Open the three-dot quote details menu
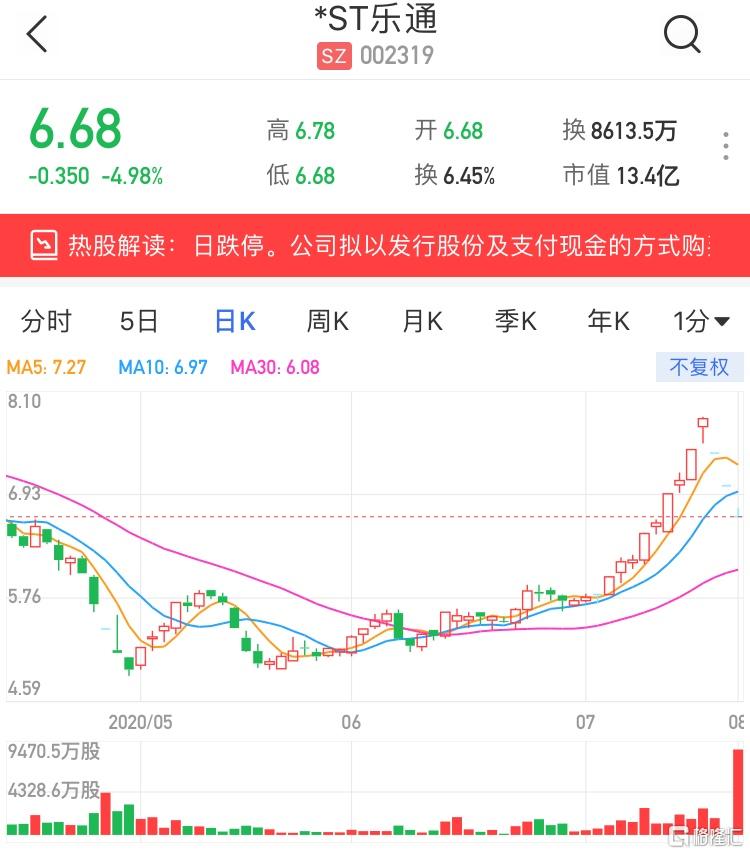 coord(726,146)
